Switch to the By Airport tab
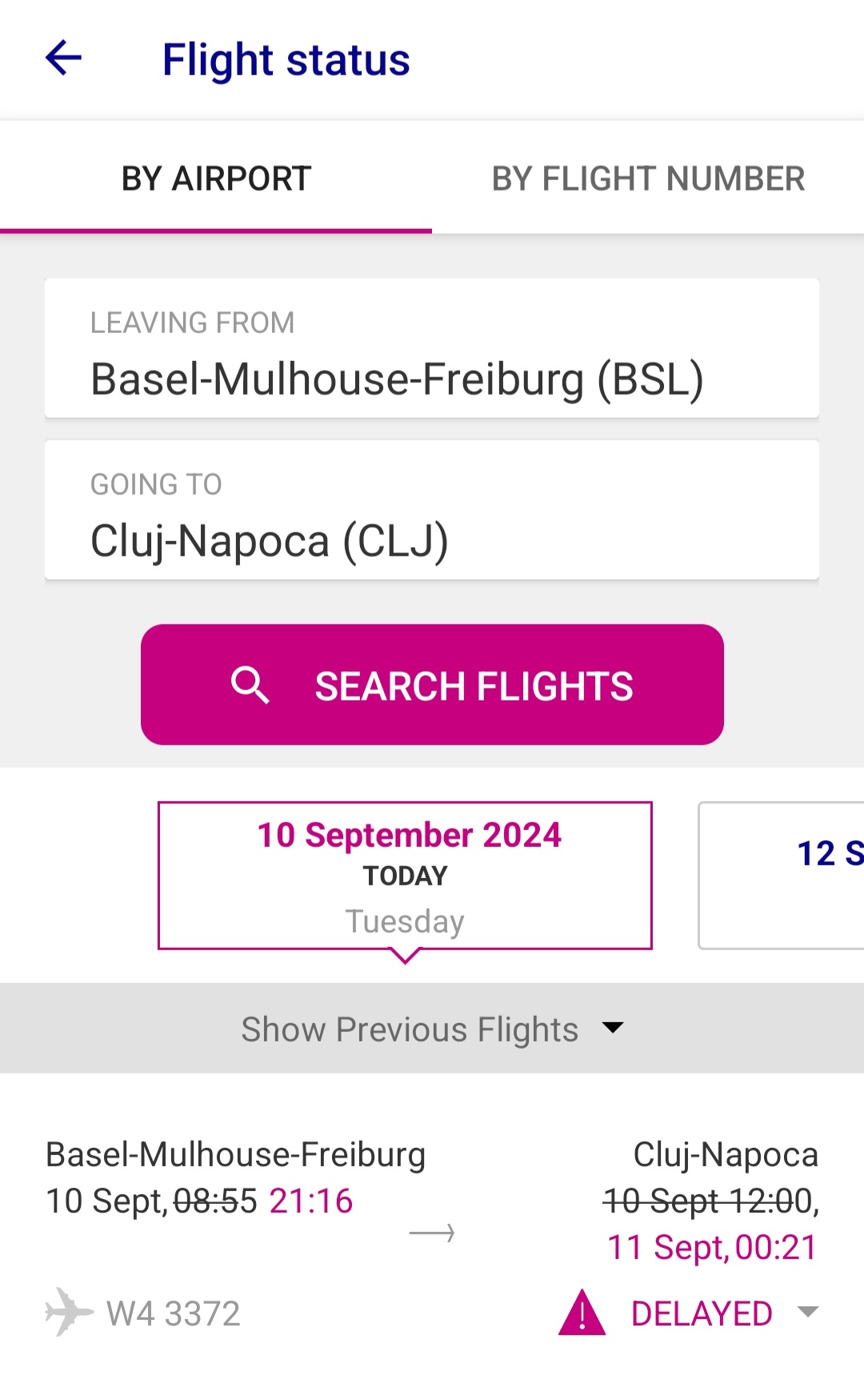This screenshot has height=1400, width=864. tap(216, 178)
